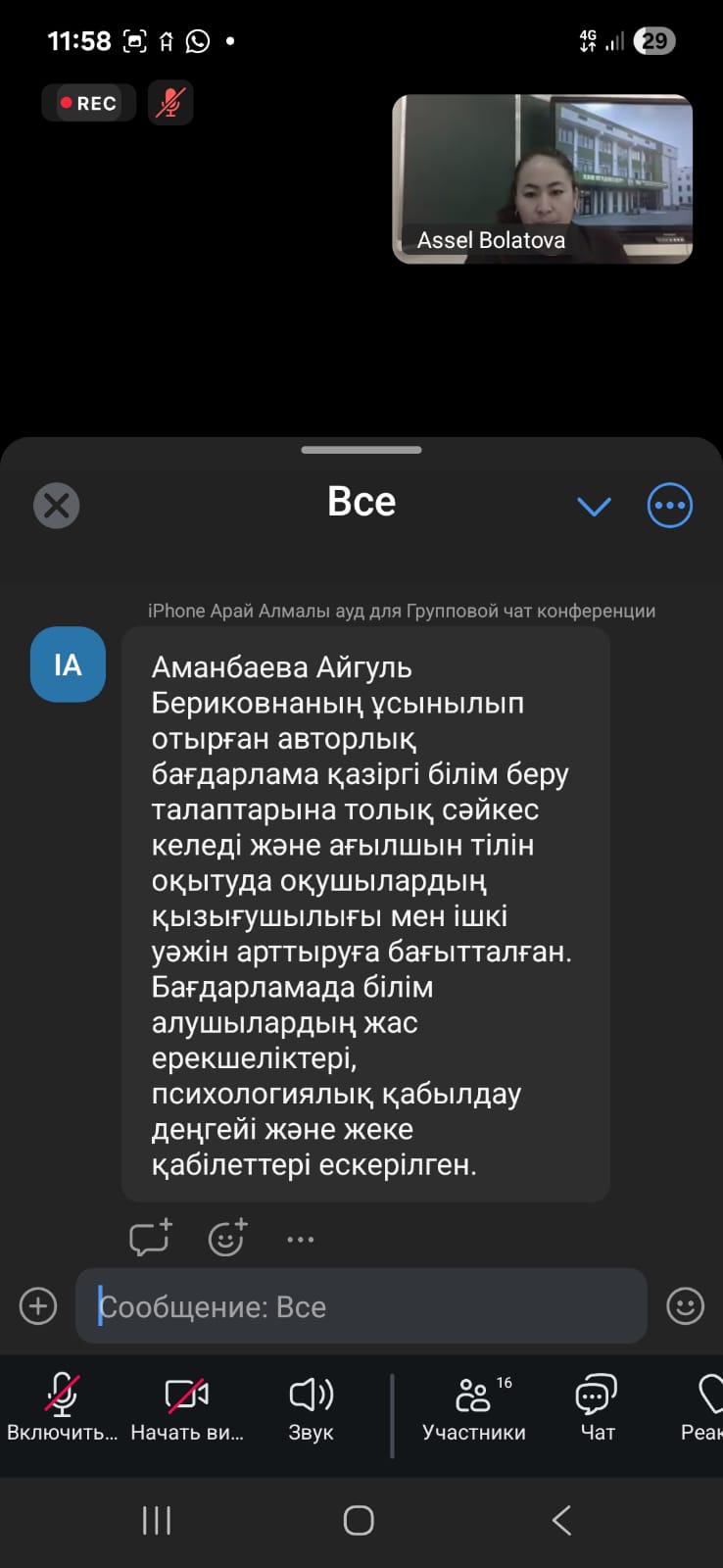Reply in thread to the message
The width and height of the screenshot is (723, 1568).
tap(150, 1238)
